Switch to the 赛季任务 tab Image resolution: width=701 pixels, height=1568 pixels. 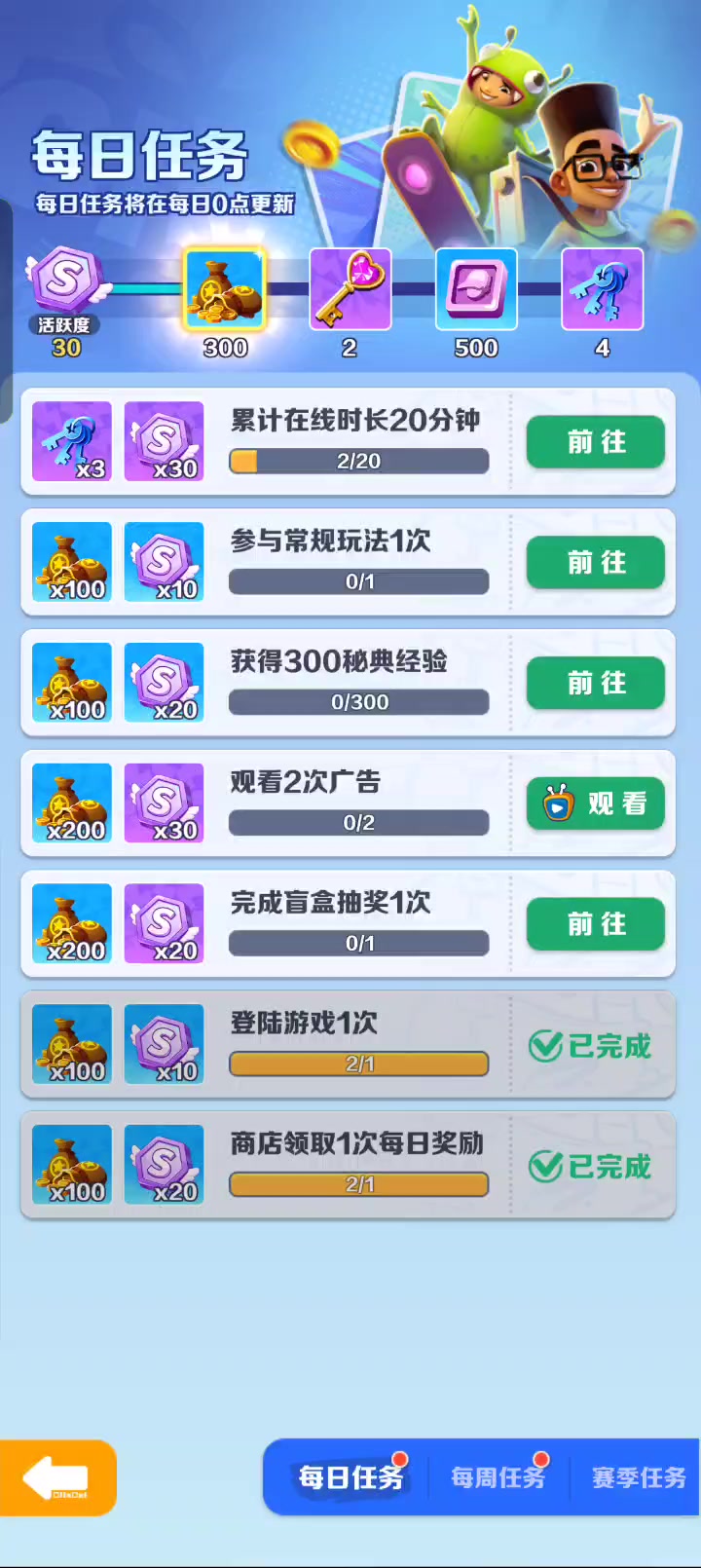(x=638, y=1477)
